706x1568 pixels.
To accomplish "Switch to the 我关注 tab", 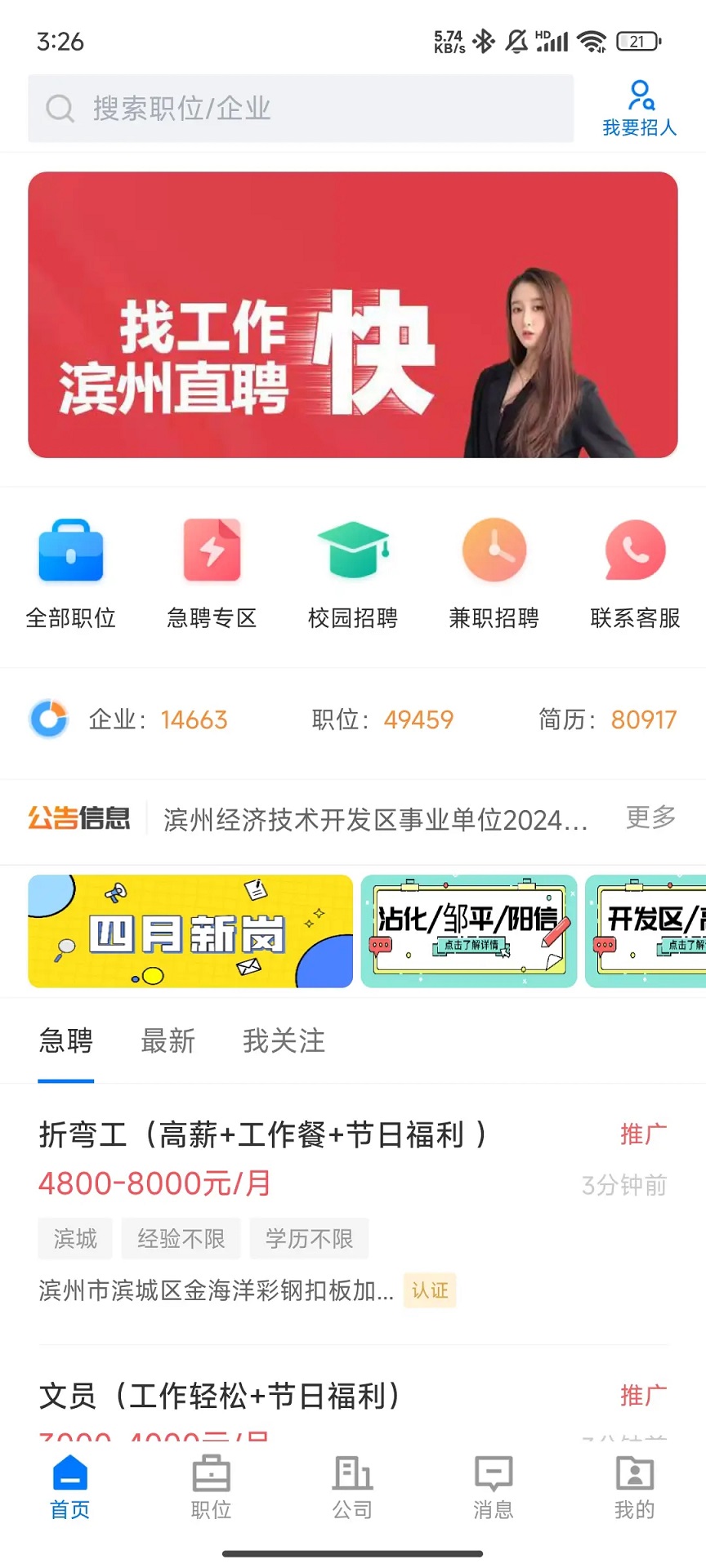I will click(284, 1041).
